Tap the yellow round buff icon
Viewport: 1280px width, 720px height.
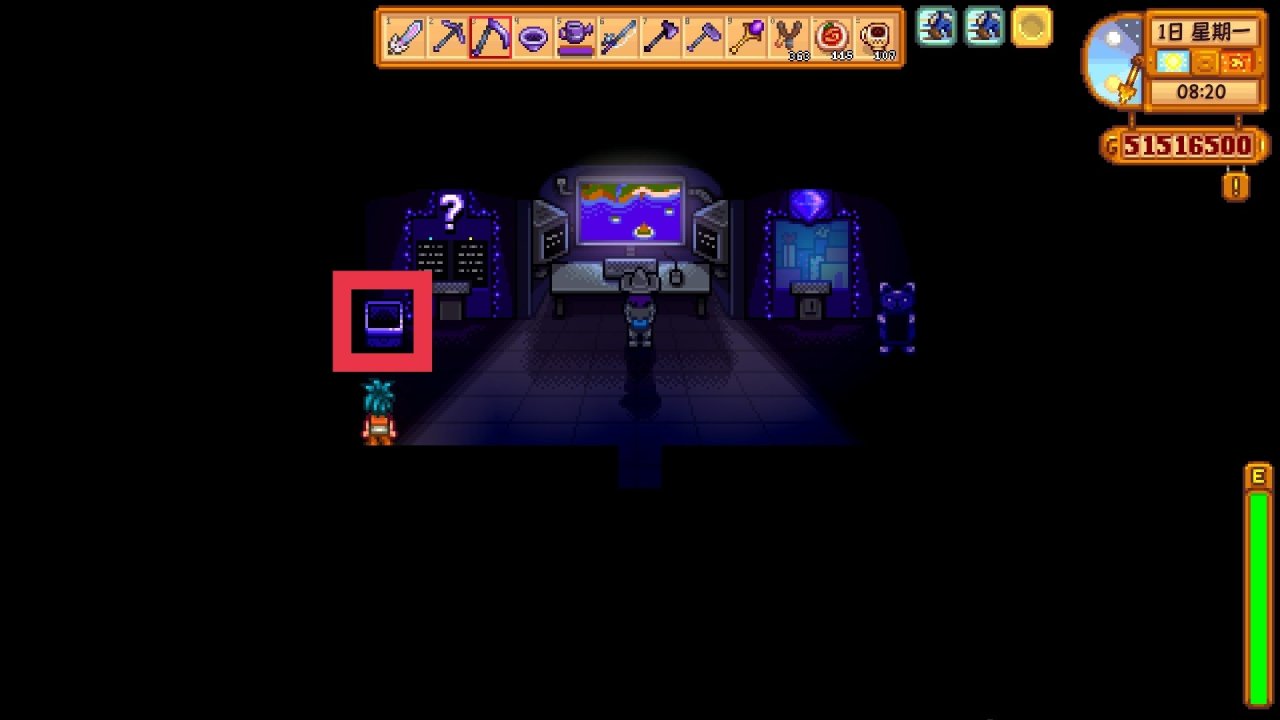click(1031, 27)
